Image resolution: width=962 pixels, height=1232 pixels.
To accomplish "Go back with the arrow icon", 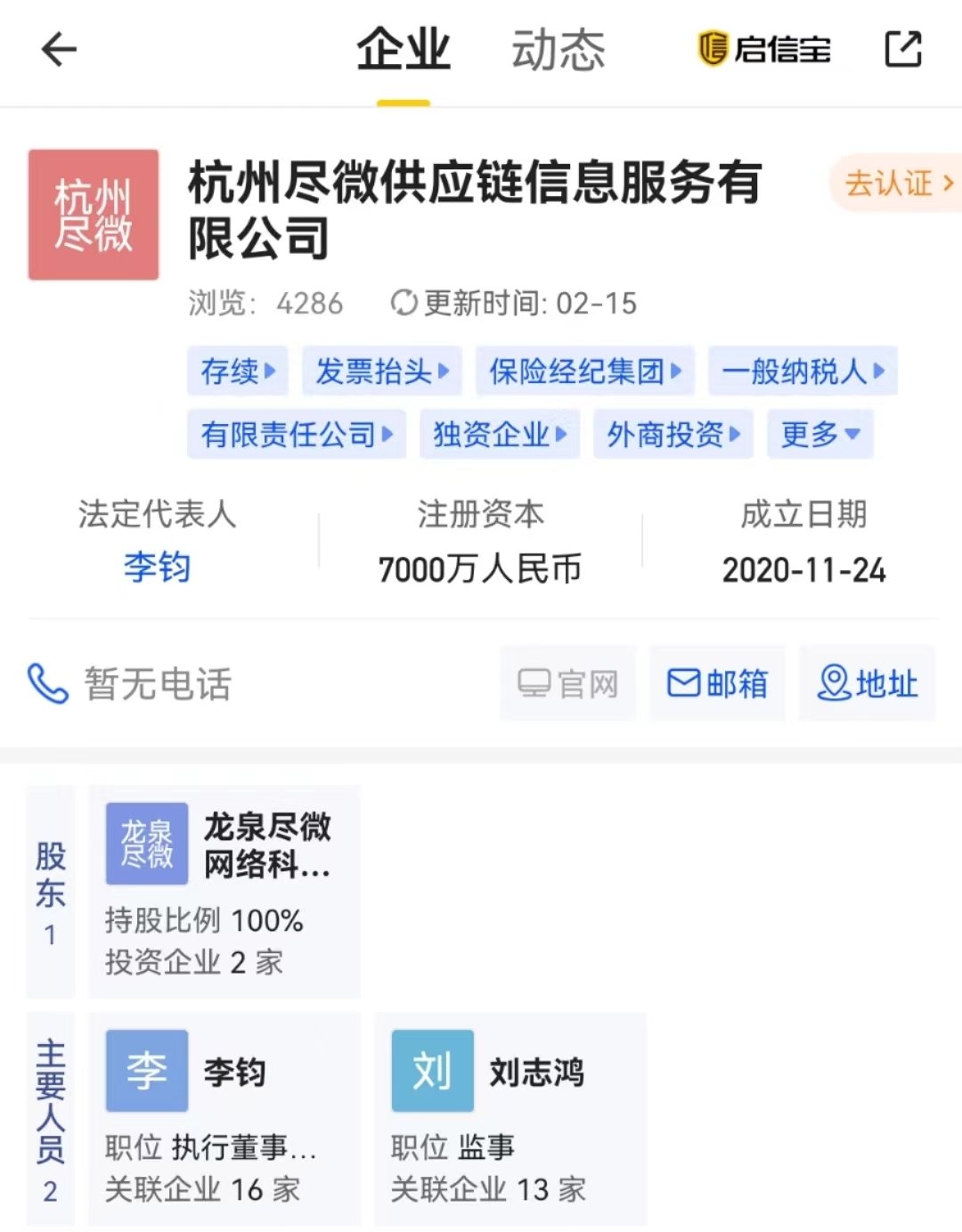I will coord(60,49).
